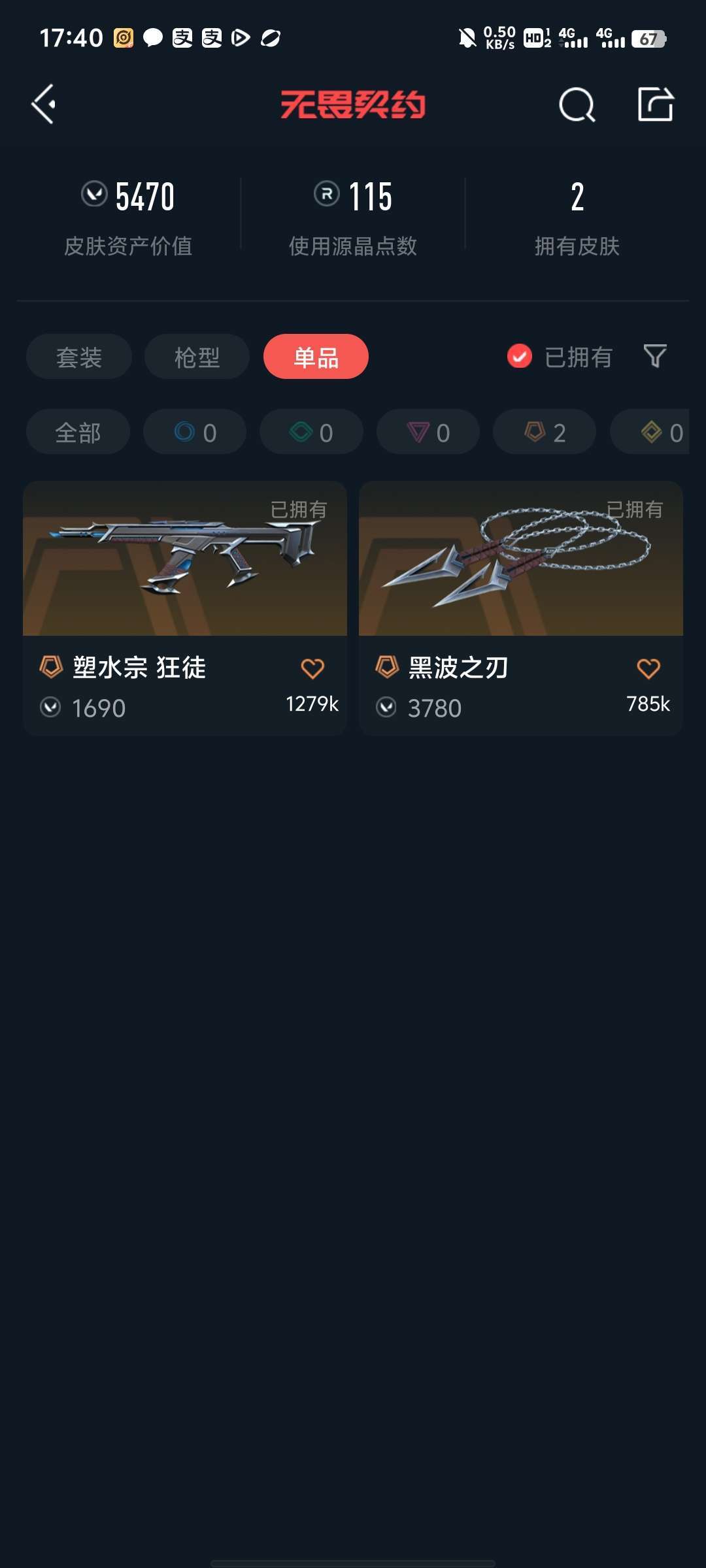Open the funnel filter options
706x1568 pixels.
point(655,357)
